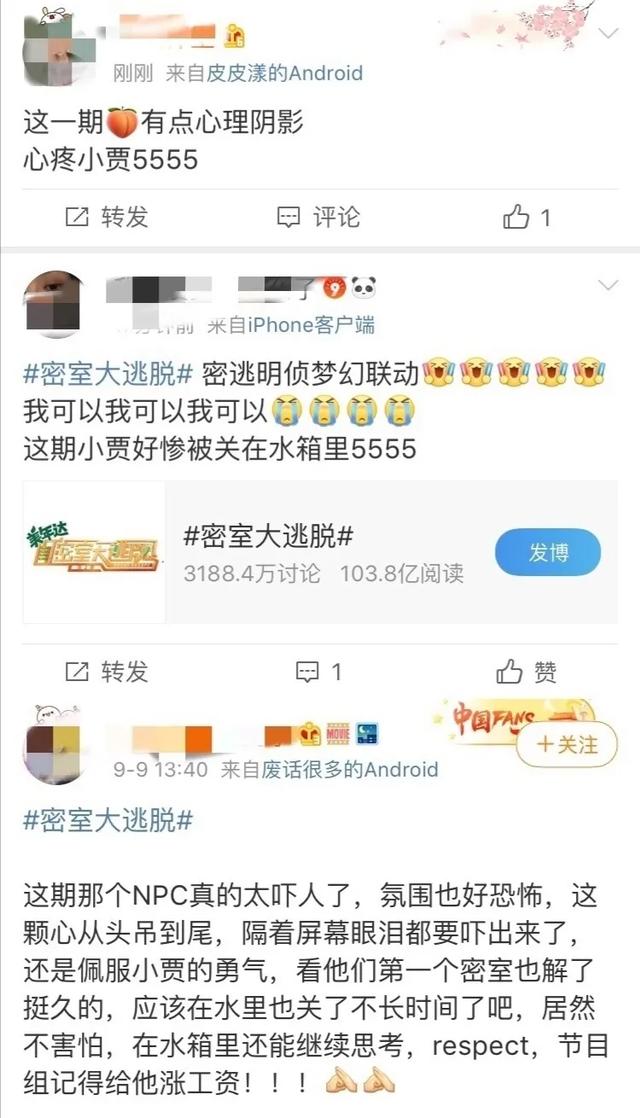Like the post with 1 like
The height and width of the screenshot is (1118, 640).
527,216
